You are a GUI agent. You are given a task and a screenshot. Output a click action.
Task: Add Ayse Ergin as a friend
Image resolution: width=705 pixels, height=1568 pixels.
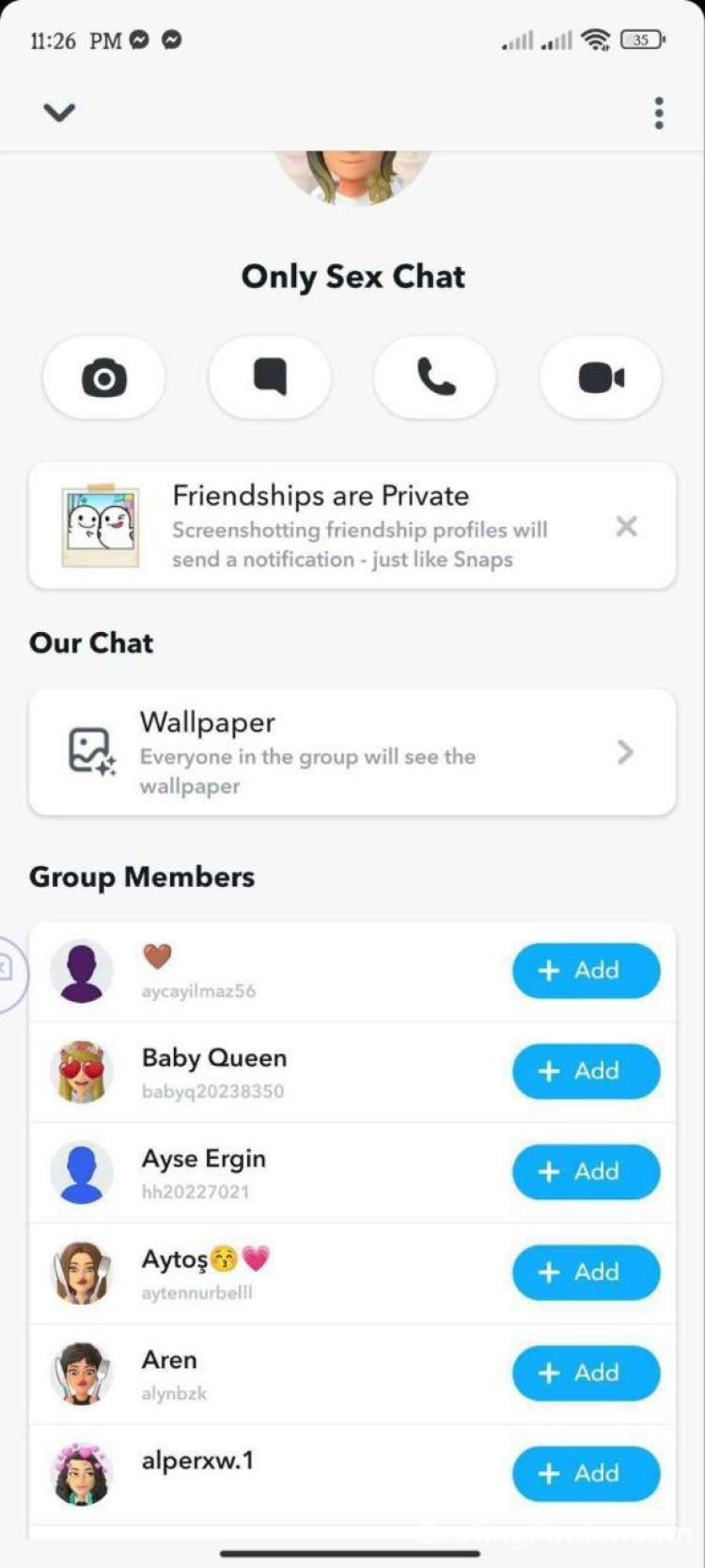(586, 1172)
